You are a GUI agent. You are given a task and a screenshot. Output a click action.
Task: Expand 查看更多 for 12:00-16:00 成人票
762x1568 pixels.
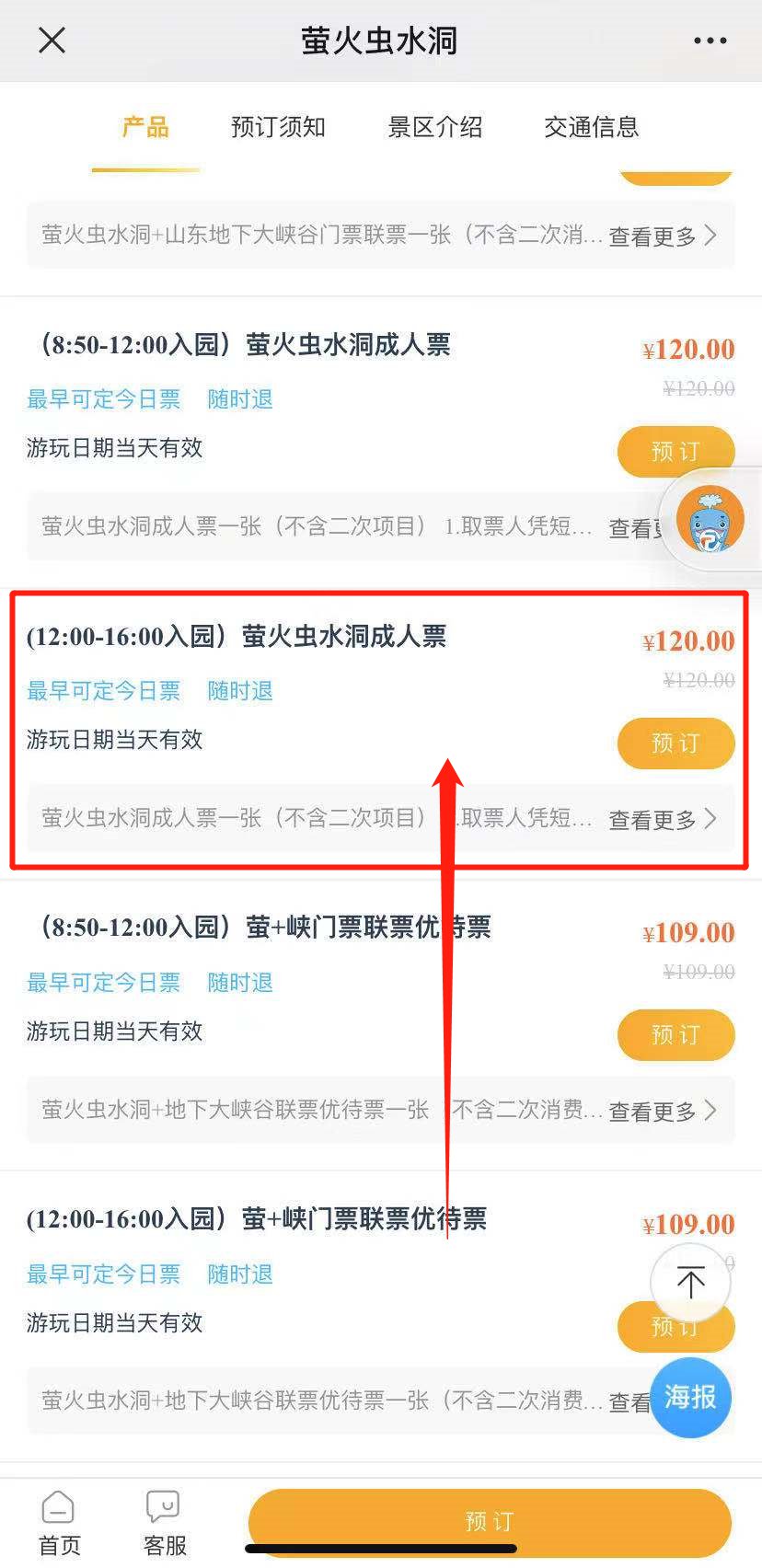click(662, 819)
